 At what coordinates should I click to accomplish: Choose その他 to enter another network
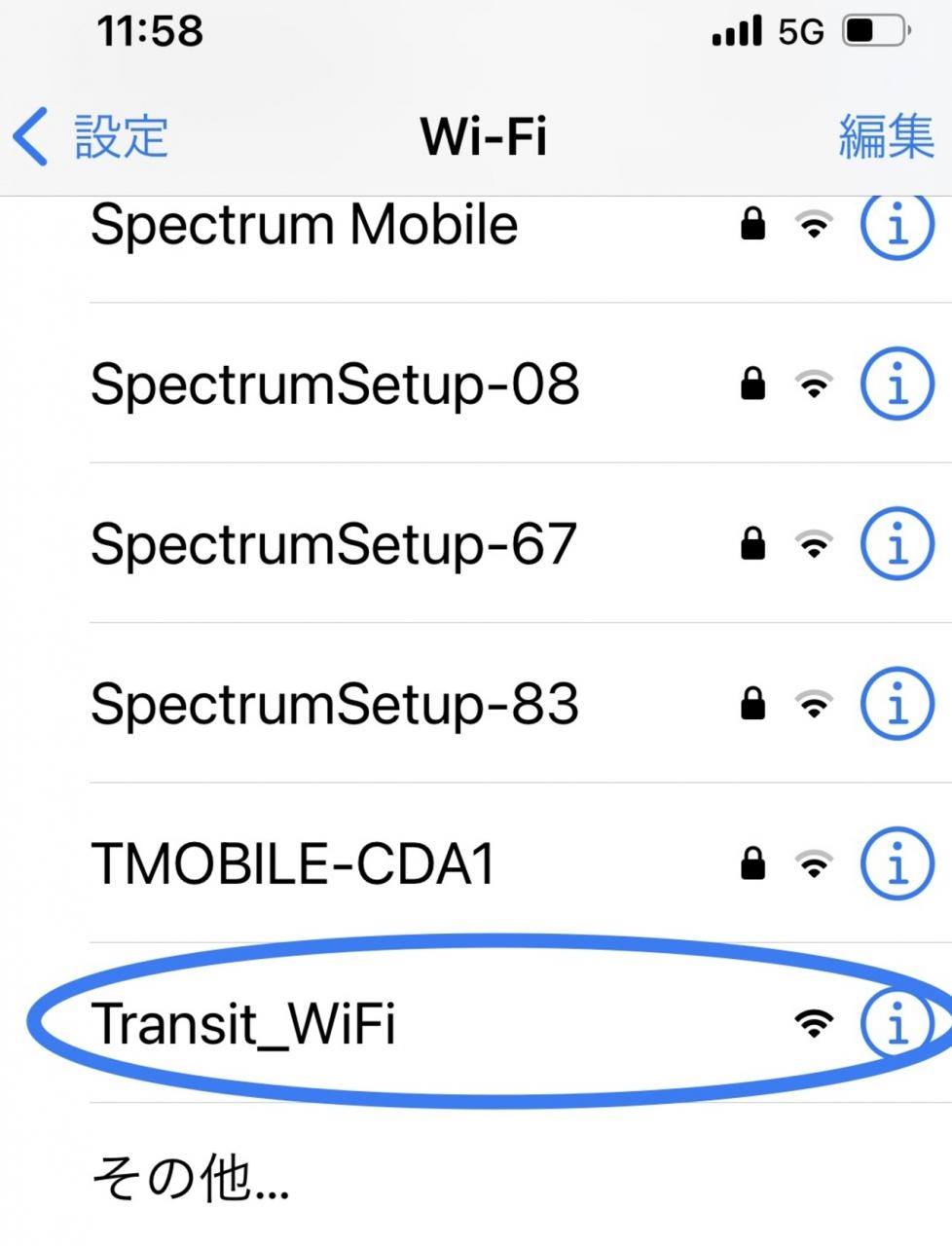(190, 1180)
